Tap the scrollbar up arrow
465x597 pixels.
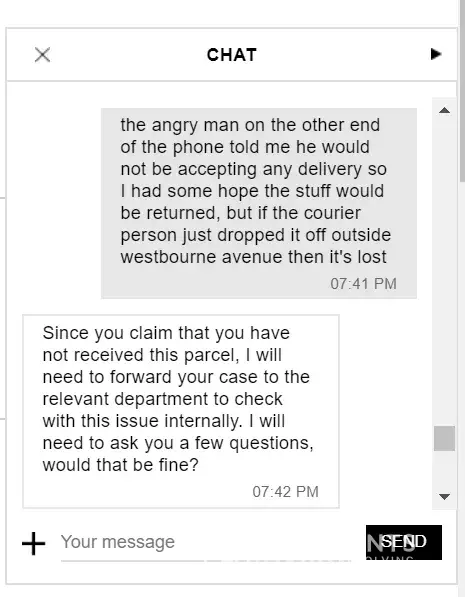click(444, 110)
